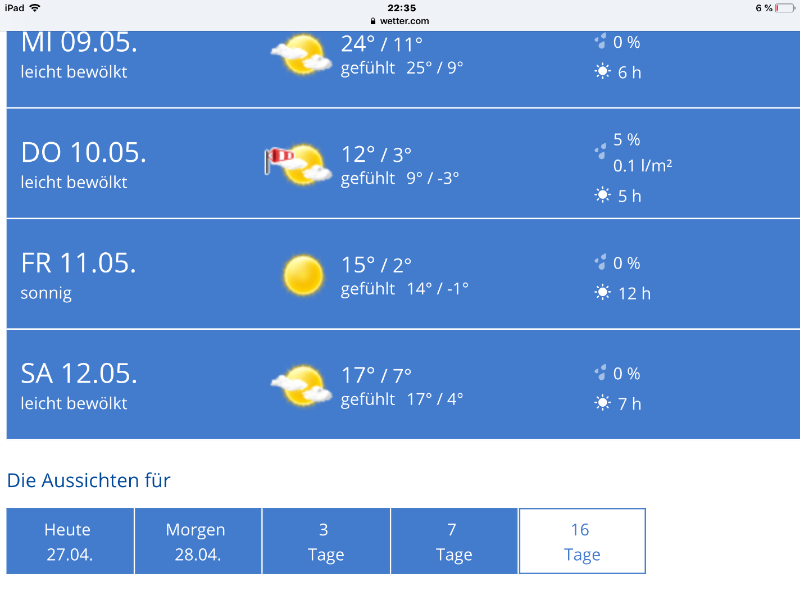800x600 pixels.
Task: Tap the wetter.com address bar
Action: (x=400, y=20)
